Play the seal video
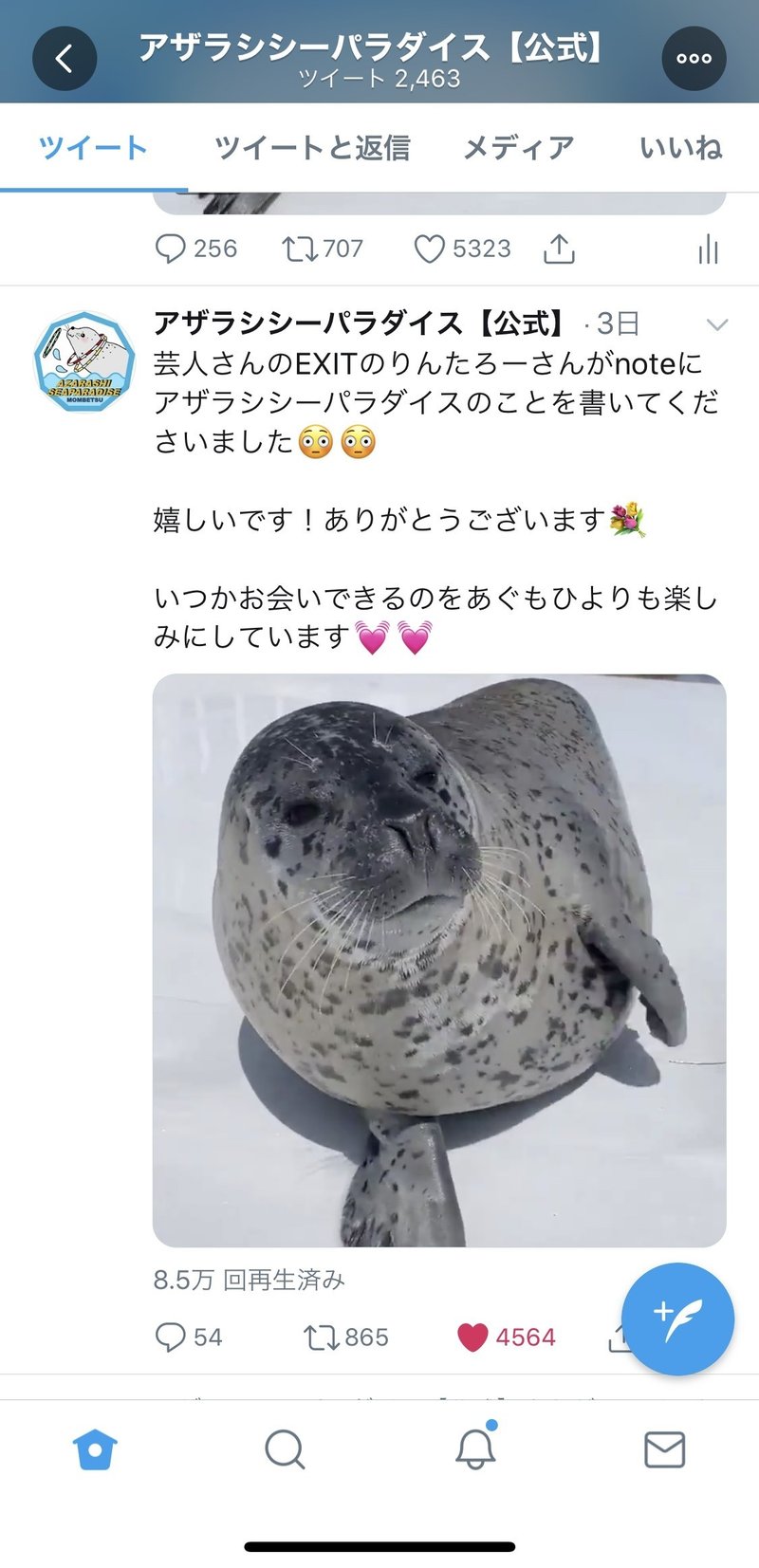Viewport: 759px width, 1568px height. pos(439,960)
